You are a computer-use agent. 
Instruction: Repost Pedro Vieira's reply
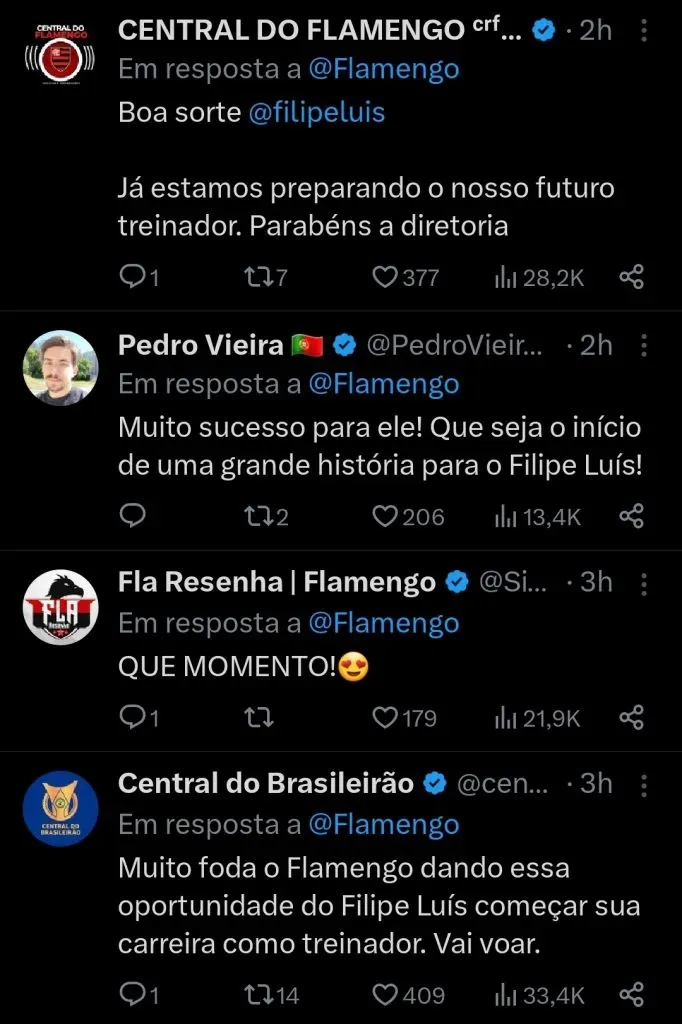(x=259, y=516)
